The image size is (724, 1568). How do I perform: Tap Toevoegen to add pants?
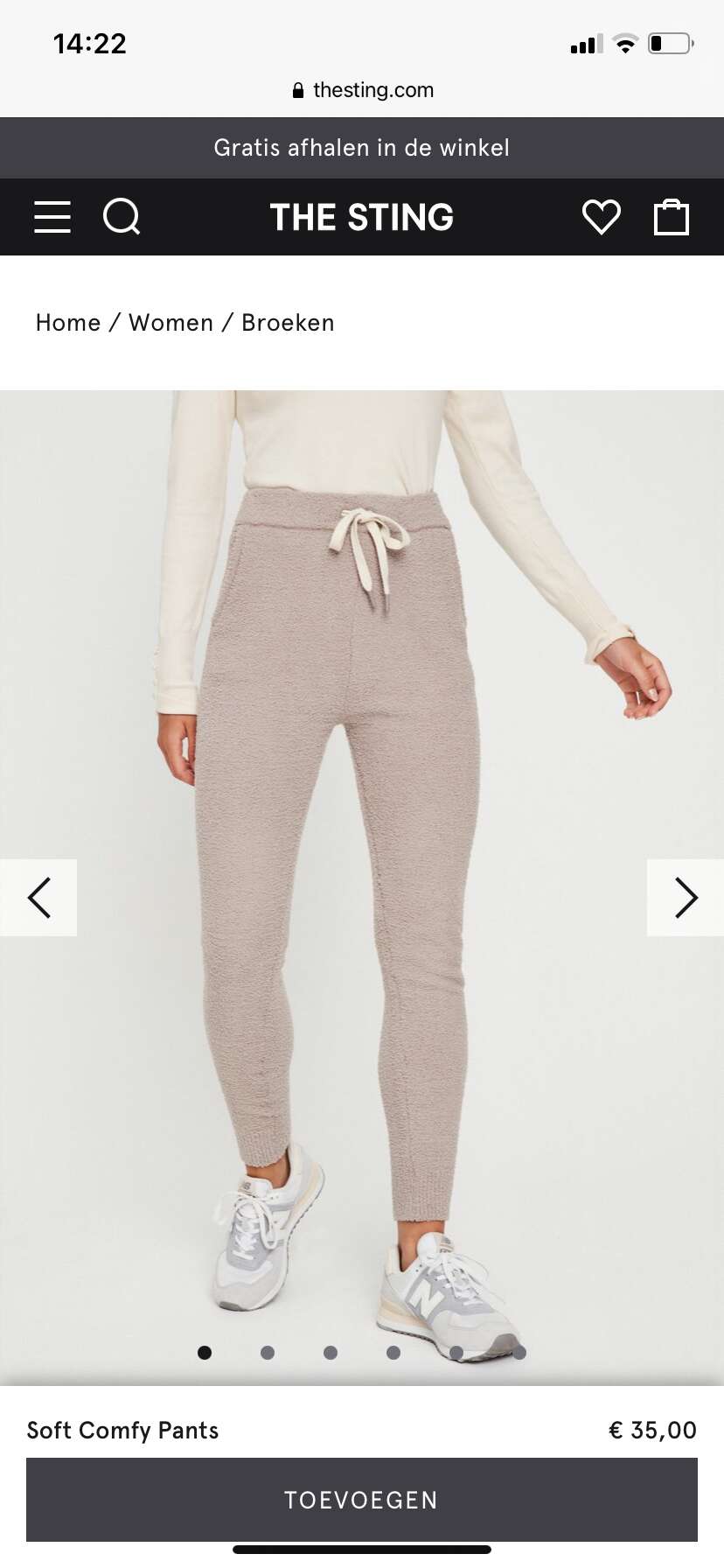362,1500
